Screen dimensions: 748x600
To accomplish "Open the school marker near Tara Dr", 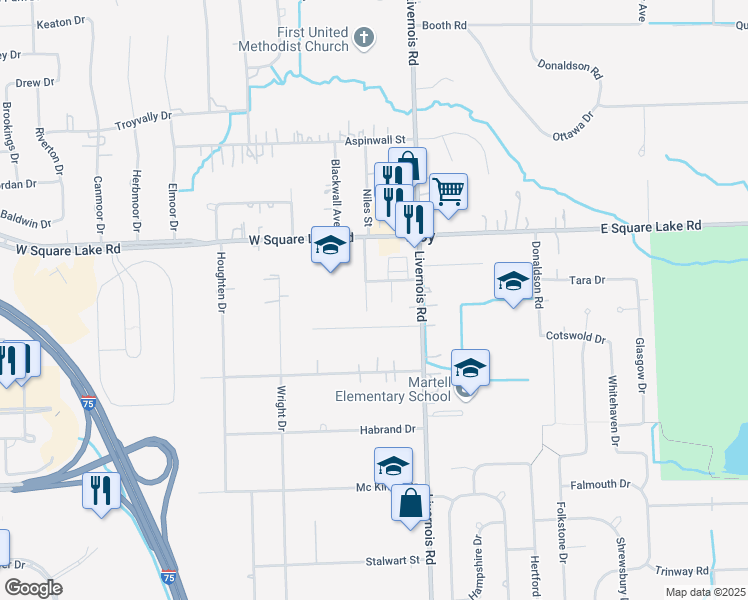I will [x=513, y=280].
